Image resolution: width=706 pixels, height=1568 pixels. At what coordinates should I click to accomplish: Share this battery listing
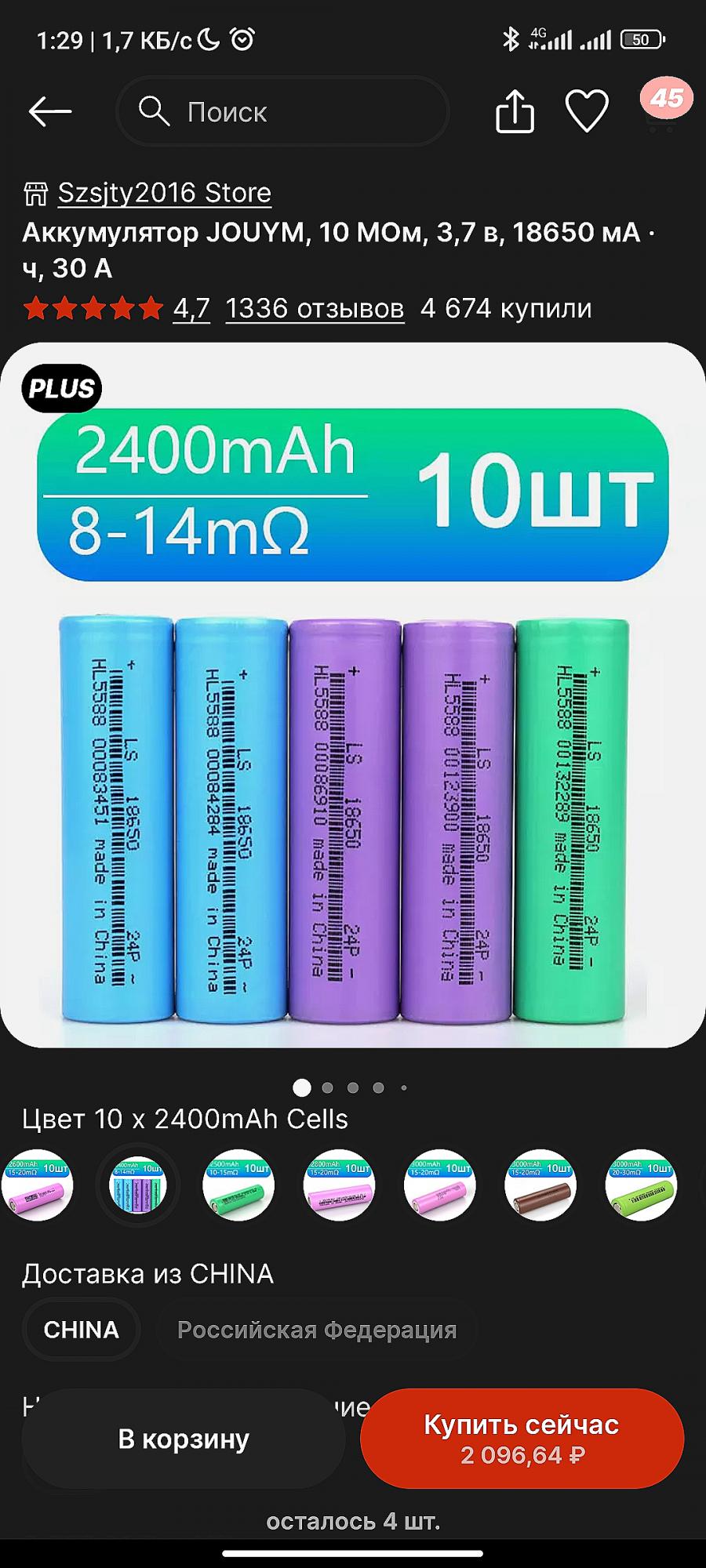(515, 112)
